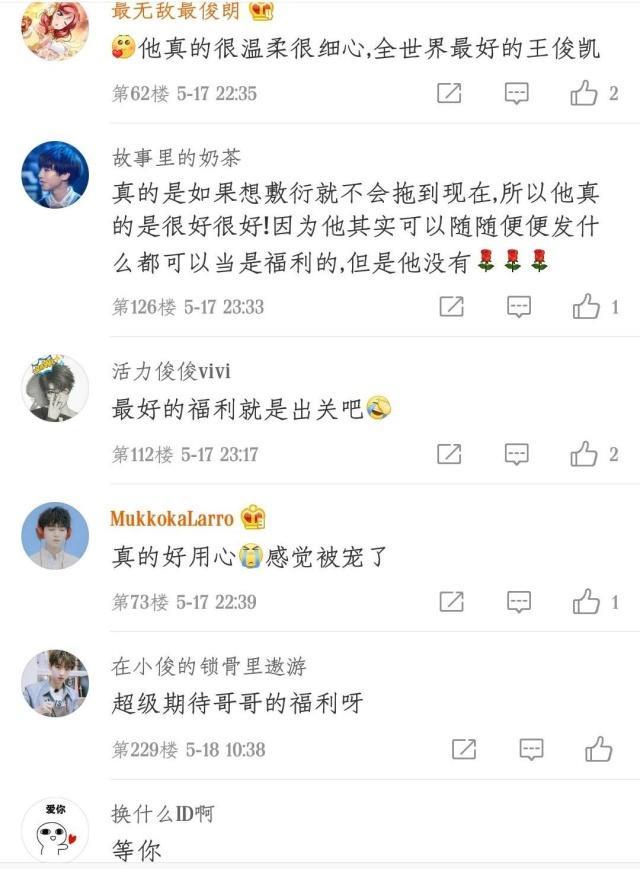This screenshot has height=869, width=640.
Task: Like the 第229楼 comment
Action: click(598, 749)
